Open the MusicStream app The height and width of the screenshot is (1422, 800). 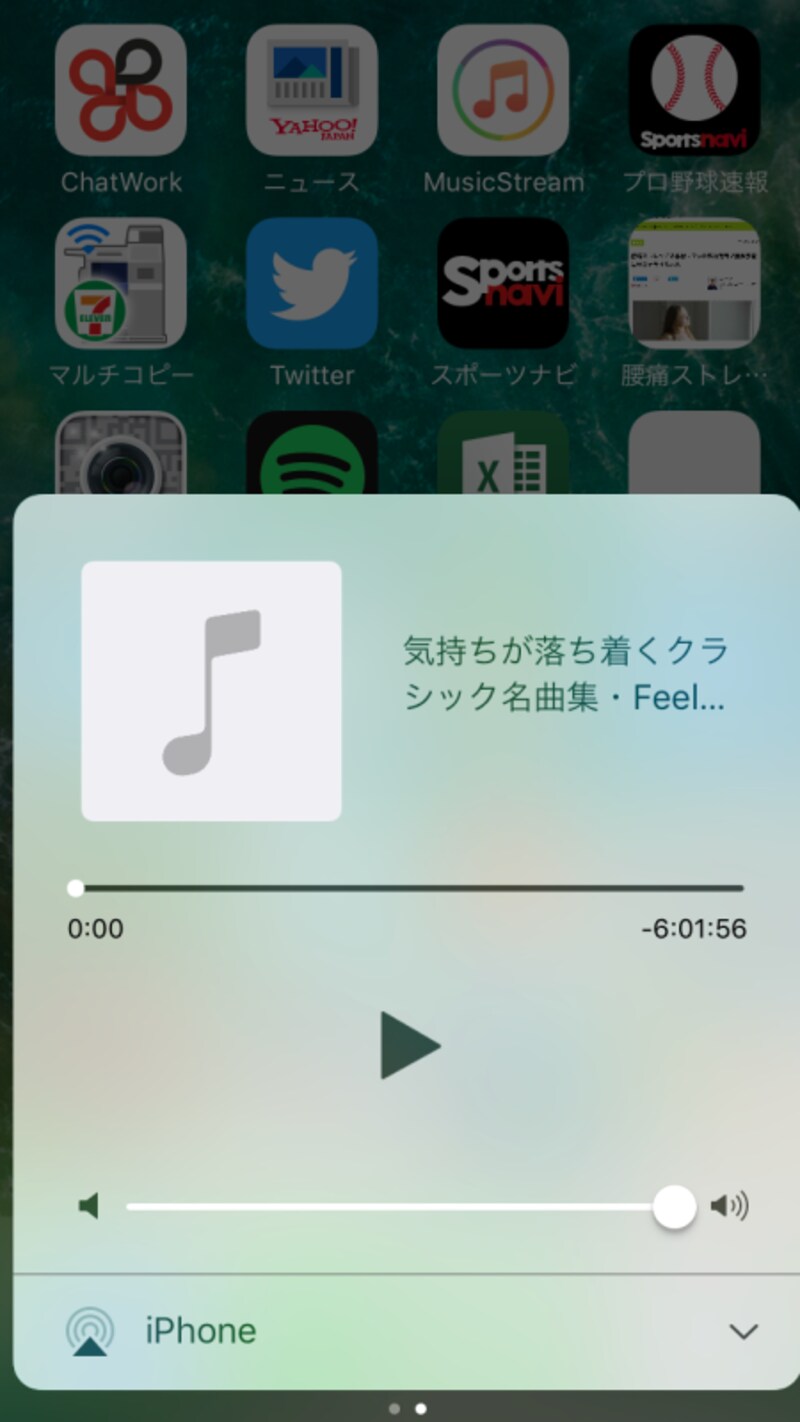(503, 90)
